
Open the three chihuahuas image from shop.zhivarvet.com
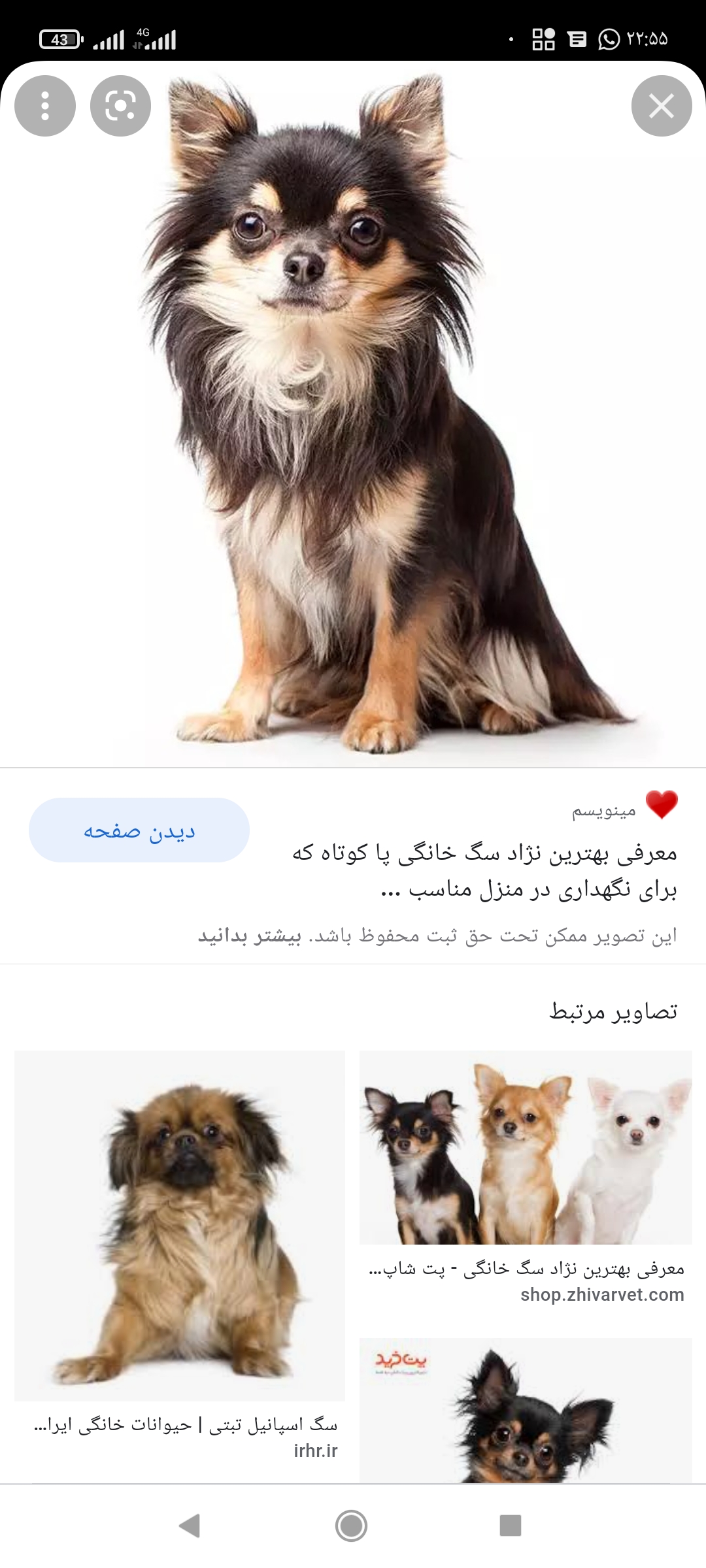tap(526, 1148)
